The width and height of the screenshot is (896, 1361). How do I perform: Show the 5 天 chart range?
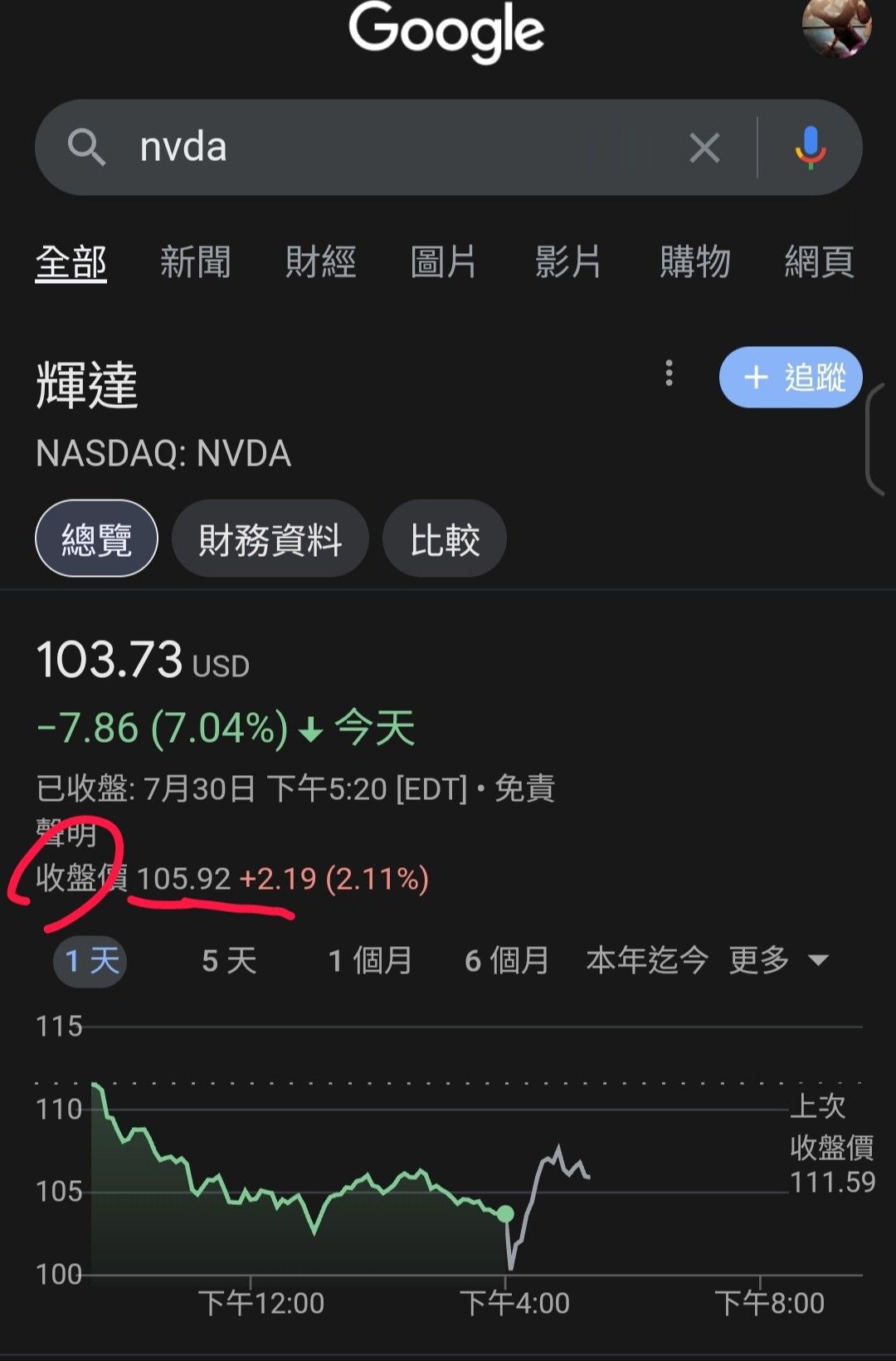click(229, 961)
